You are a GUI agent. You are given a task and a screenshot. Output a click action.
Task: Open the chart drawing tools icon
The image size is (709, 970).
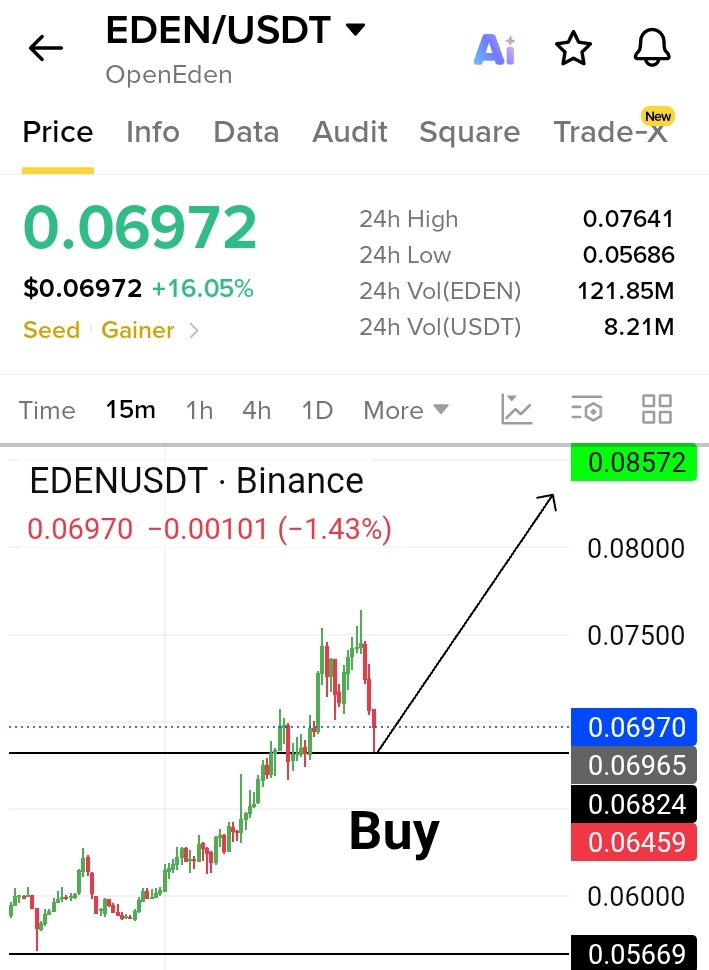pyautogui.click(x=516, y=409)
